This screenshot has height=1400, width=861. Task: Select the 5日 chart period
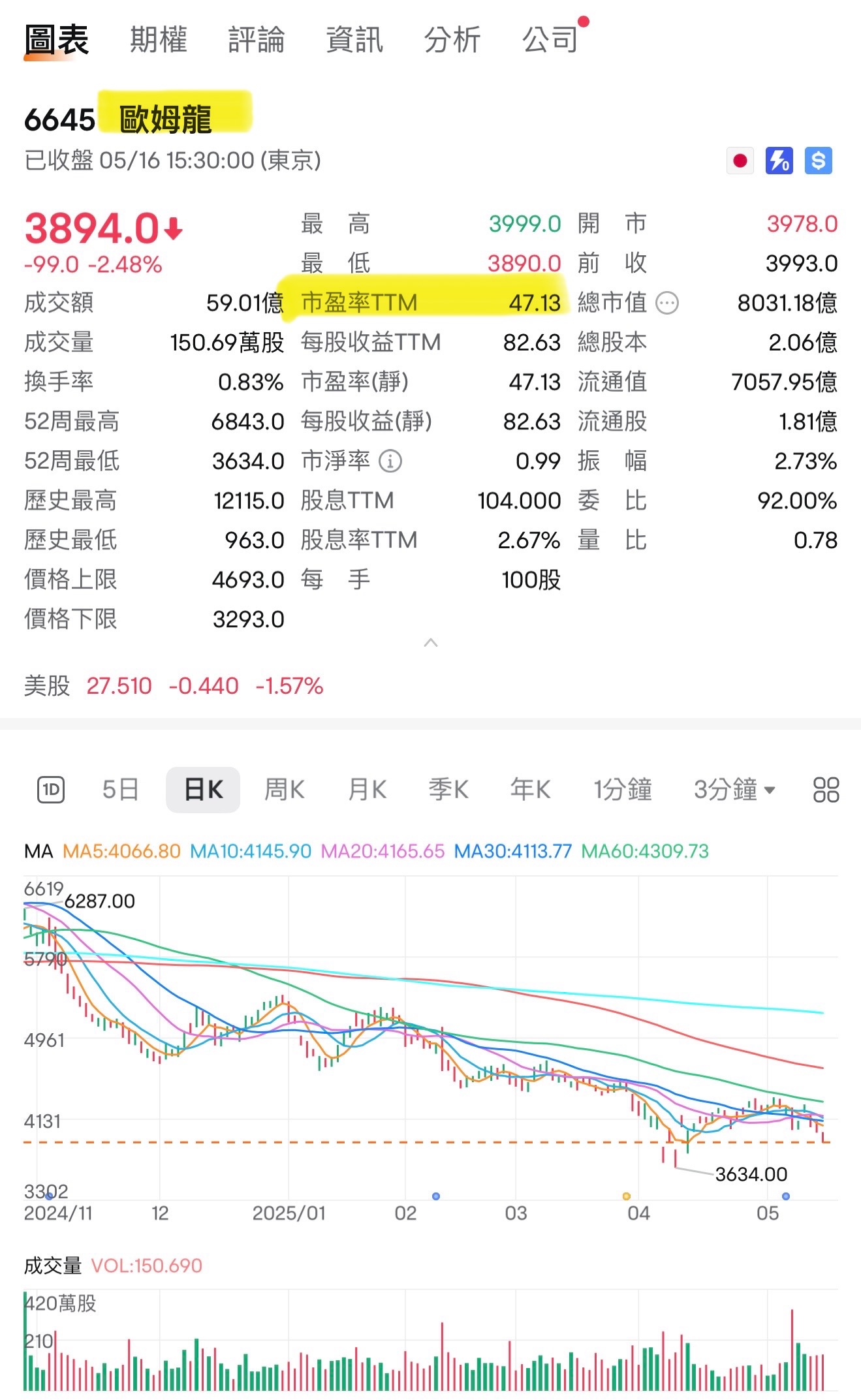121,790
